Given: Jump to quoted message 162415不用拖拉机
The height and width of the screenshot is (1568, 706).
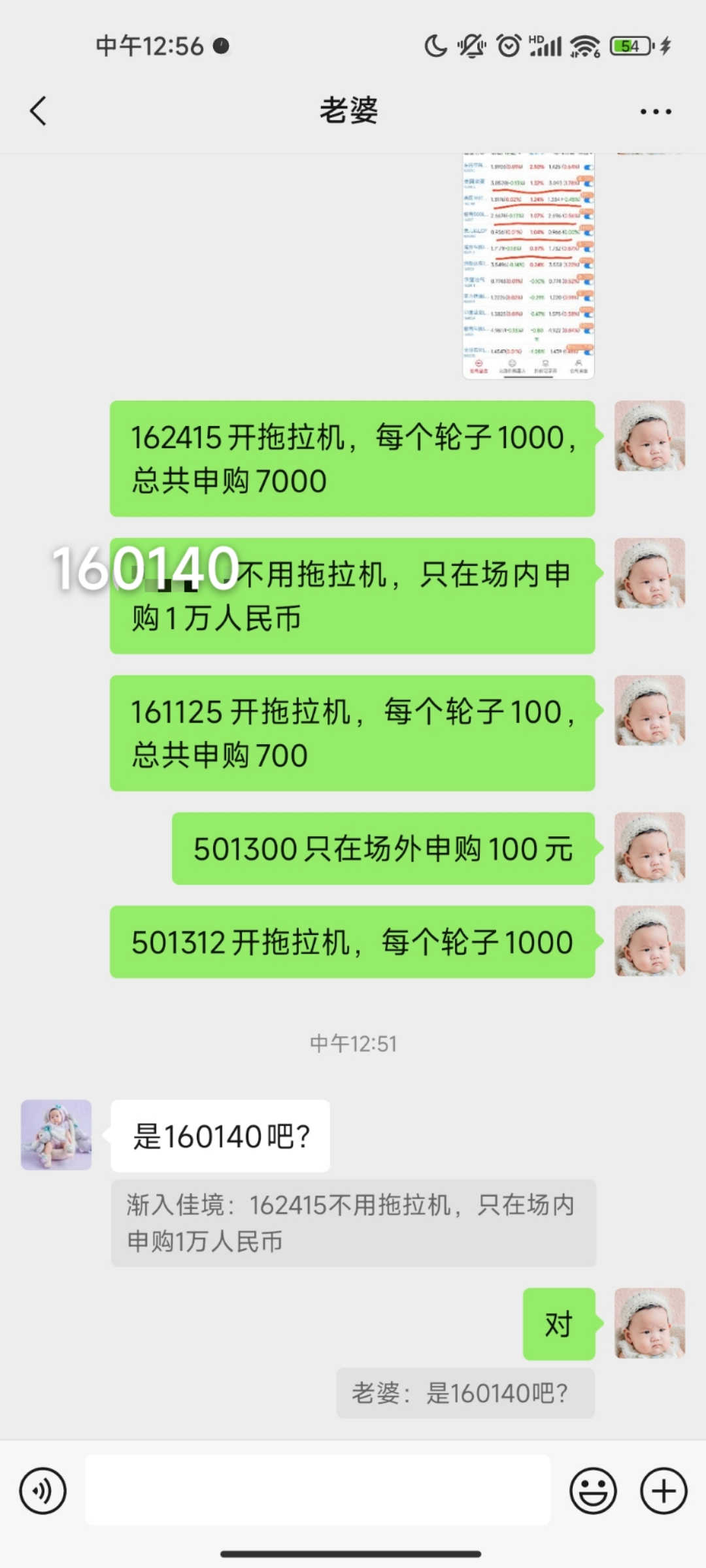Looking at the screenshot, I should pyautogui.click(x=353, y=1222).
